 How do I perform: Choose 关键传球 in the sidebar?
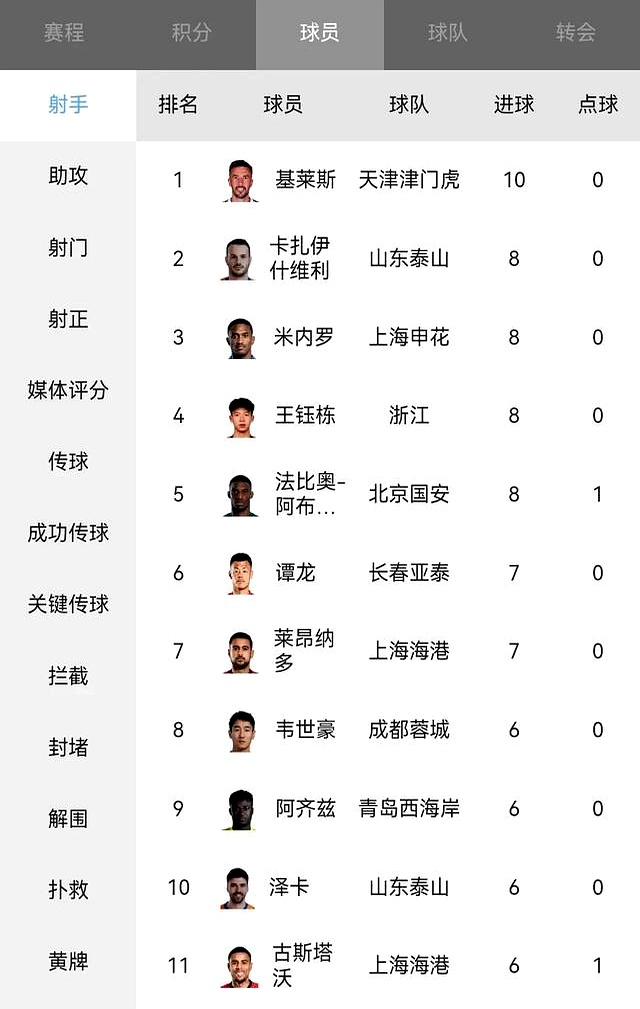coord(68,604)
